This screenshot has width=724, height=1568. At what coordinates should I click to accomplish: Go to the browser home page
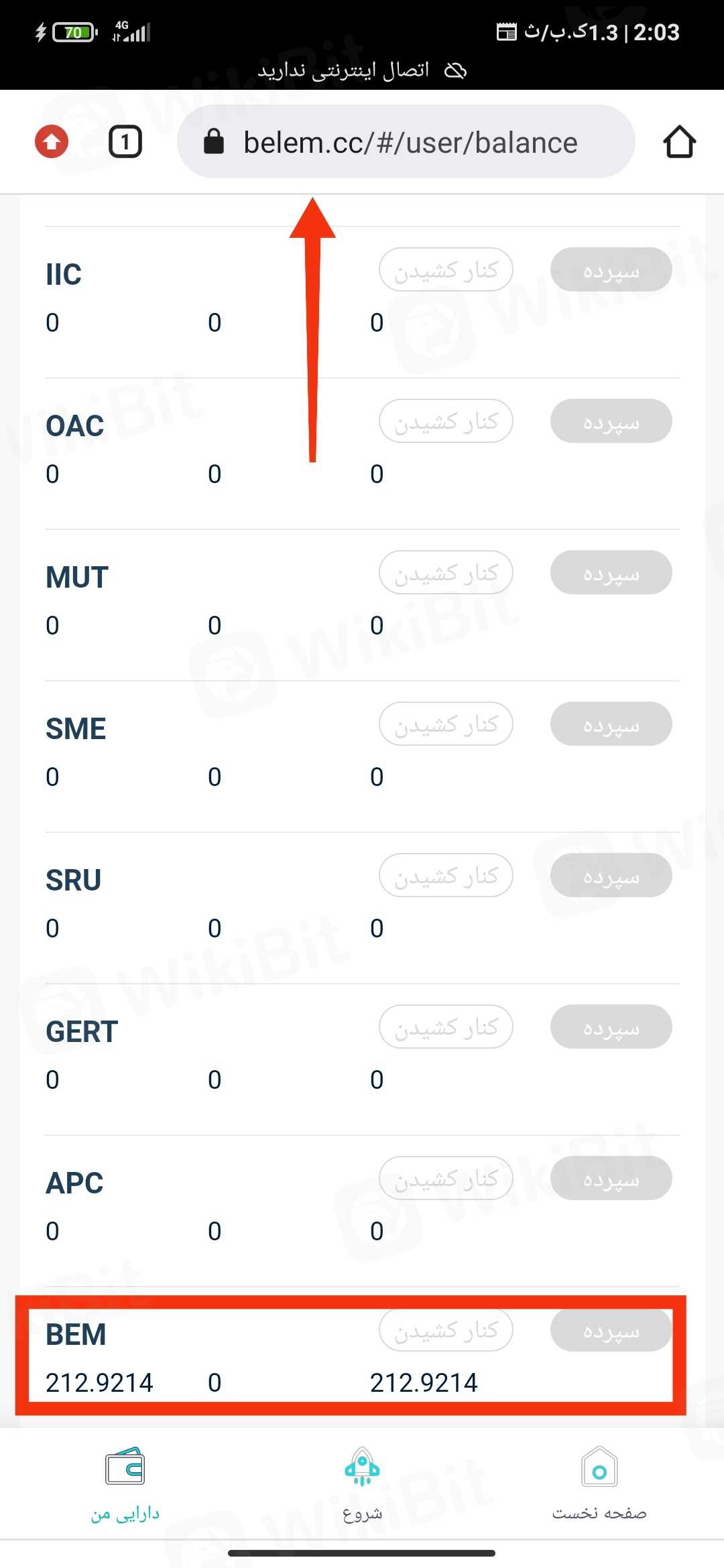[679, 142]
